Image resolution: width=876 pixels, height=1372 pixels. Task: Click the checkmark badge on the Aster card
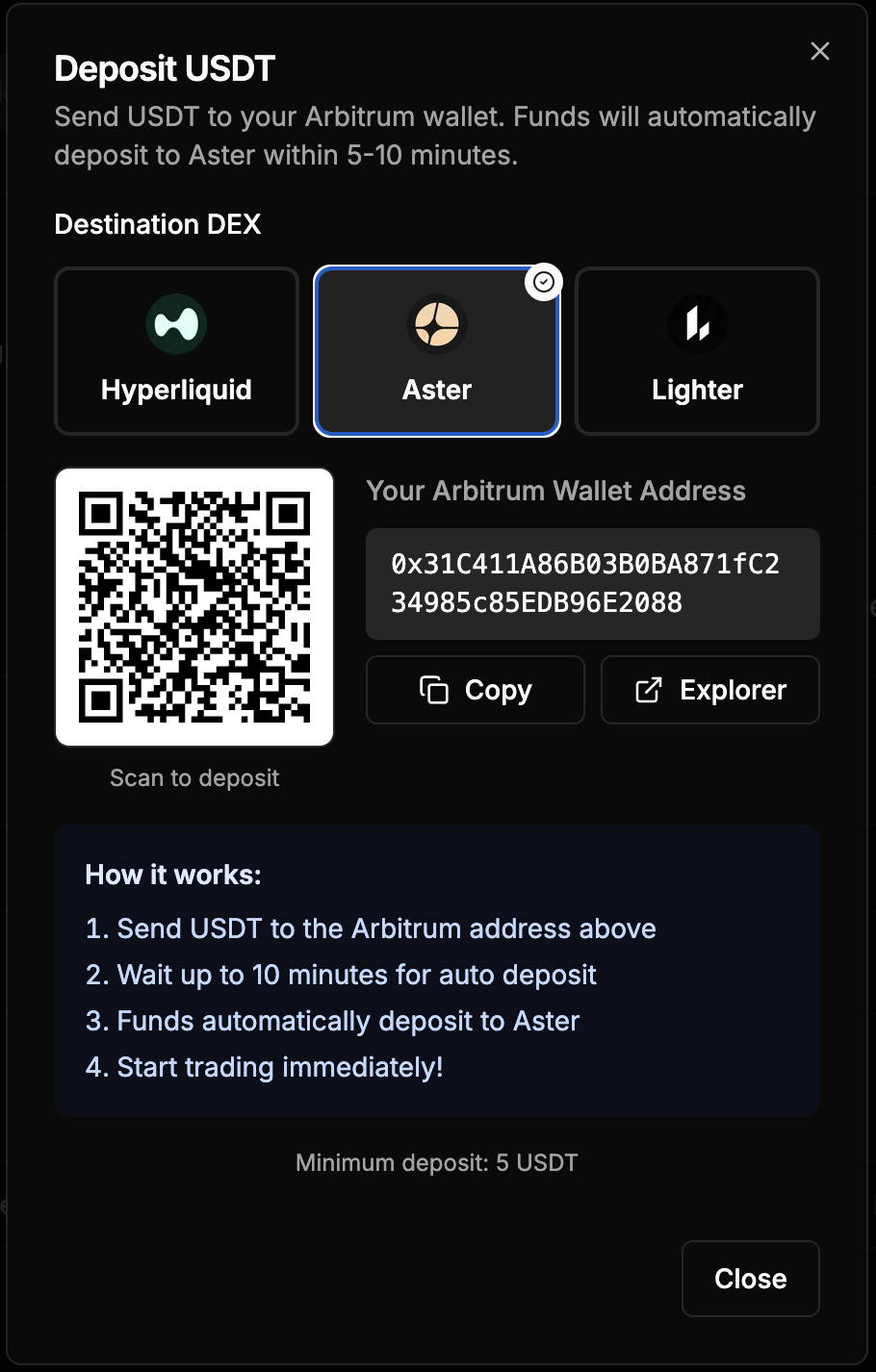(545, 281)
